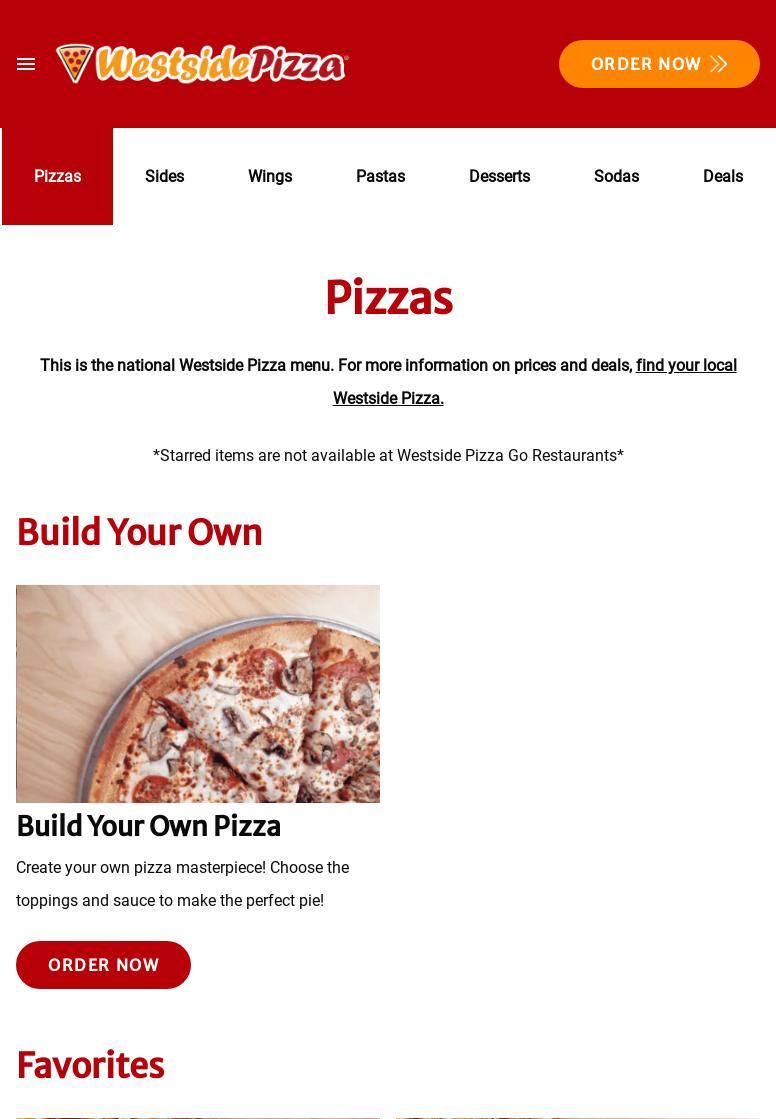Tap the orange Order Now header button
The image size is (776, 1119).
click(659, 64)
